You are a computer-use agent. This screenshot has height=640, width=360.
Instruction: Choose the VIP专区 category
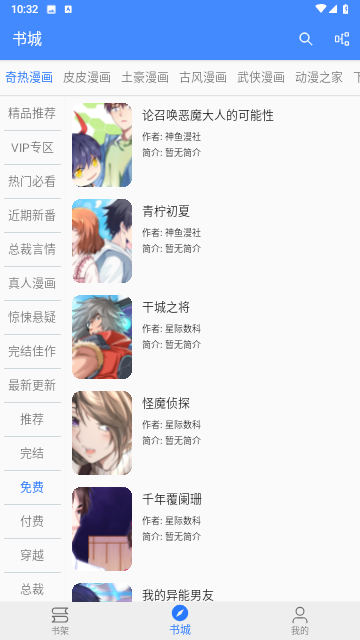(x=32, y=147)
